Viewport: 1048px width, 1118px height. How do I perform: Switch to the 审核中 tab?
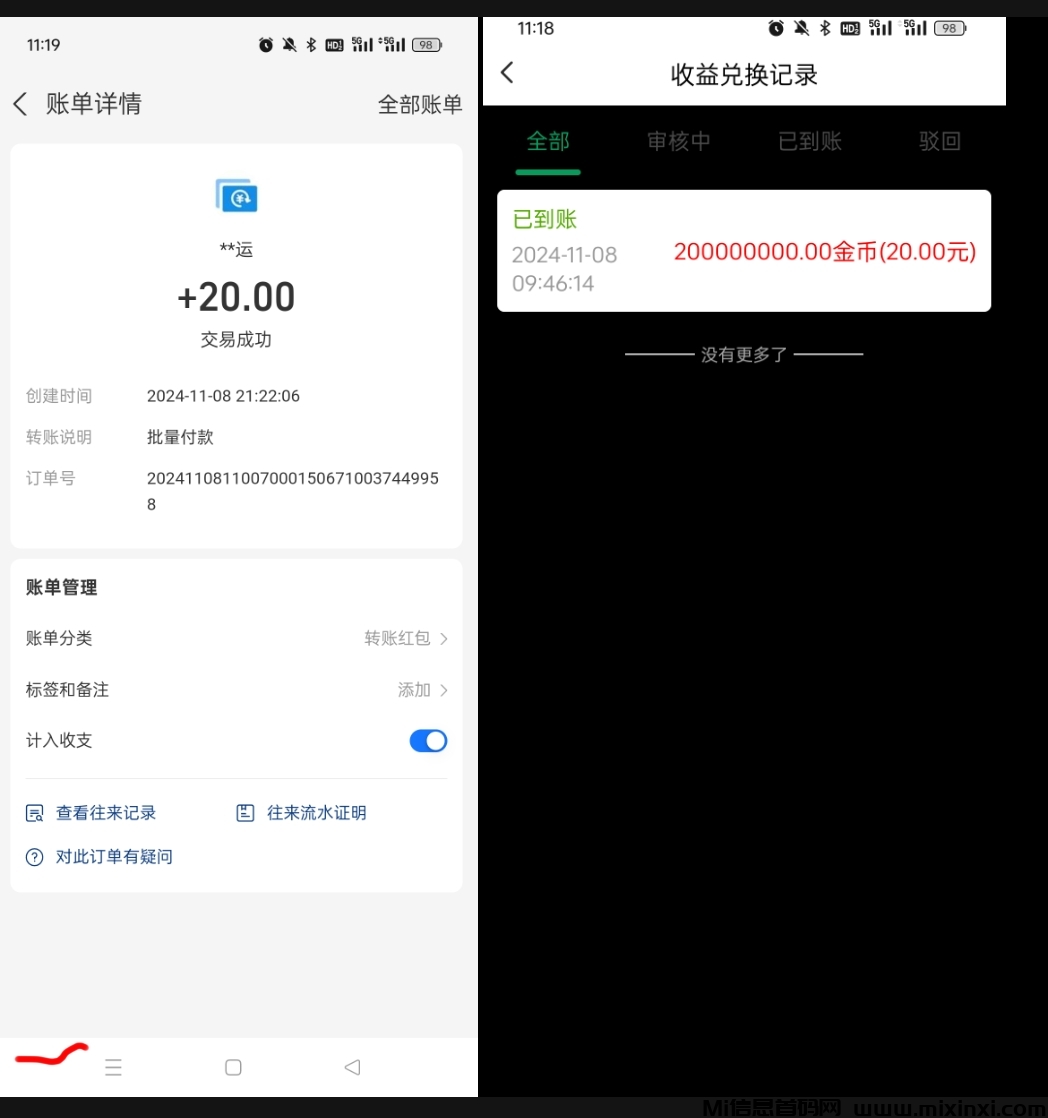tap(678, 141)
